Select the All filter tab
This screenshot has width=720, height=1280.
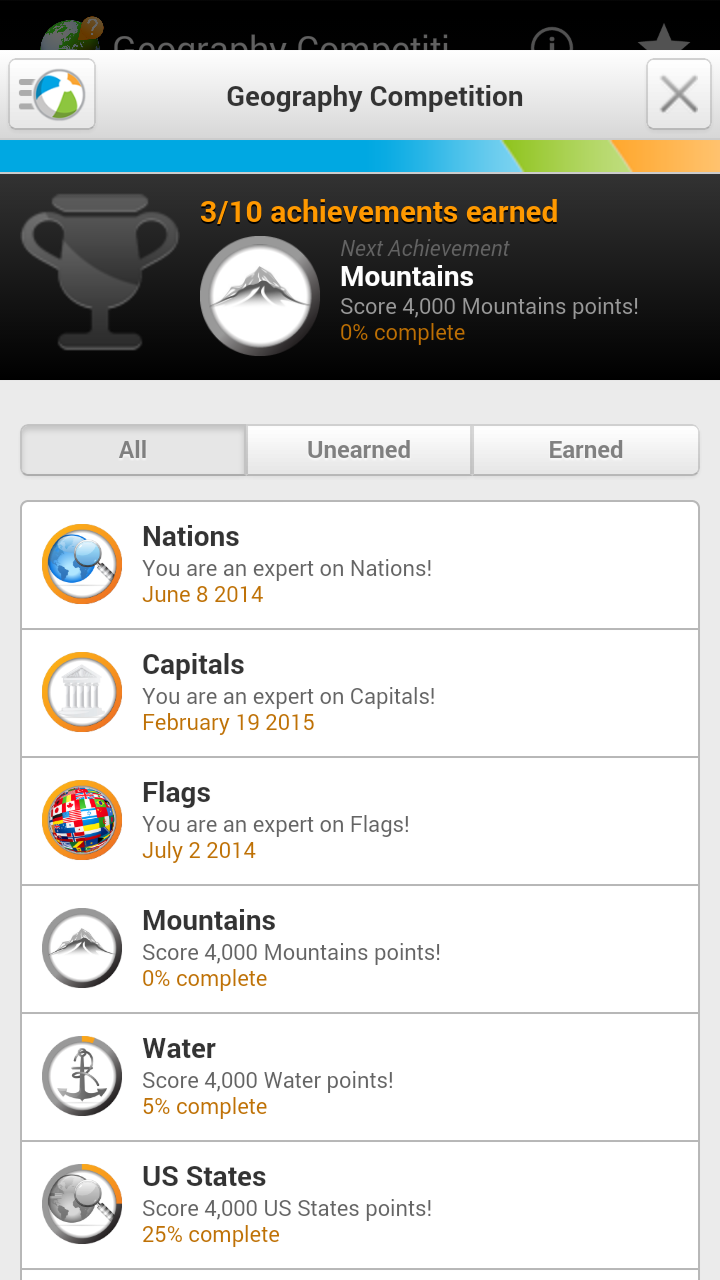(133, 449)
